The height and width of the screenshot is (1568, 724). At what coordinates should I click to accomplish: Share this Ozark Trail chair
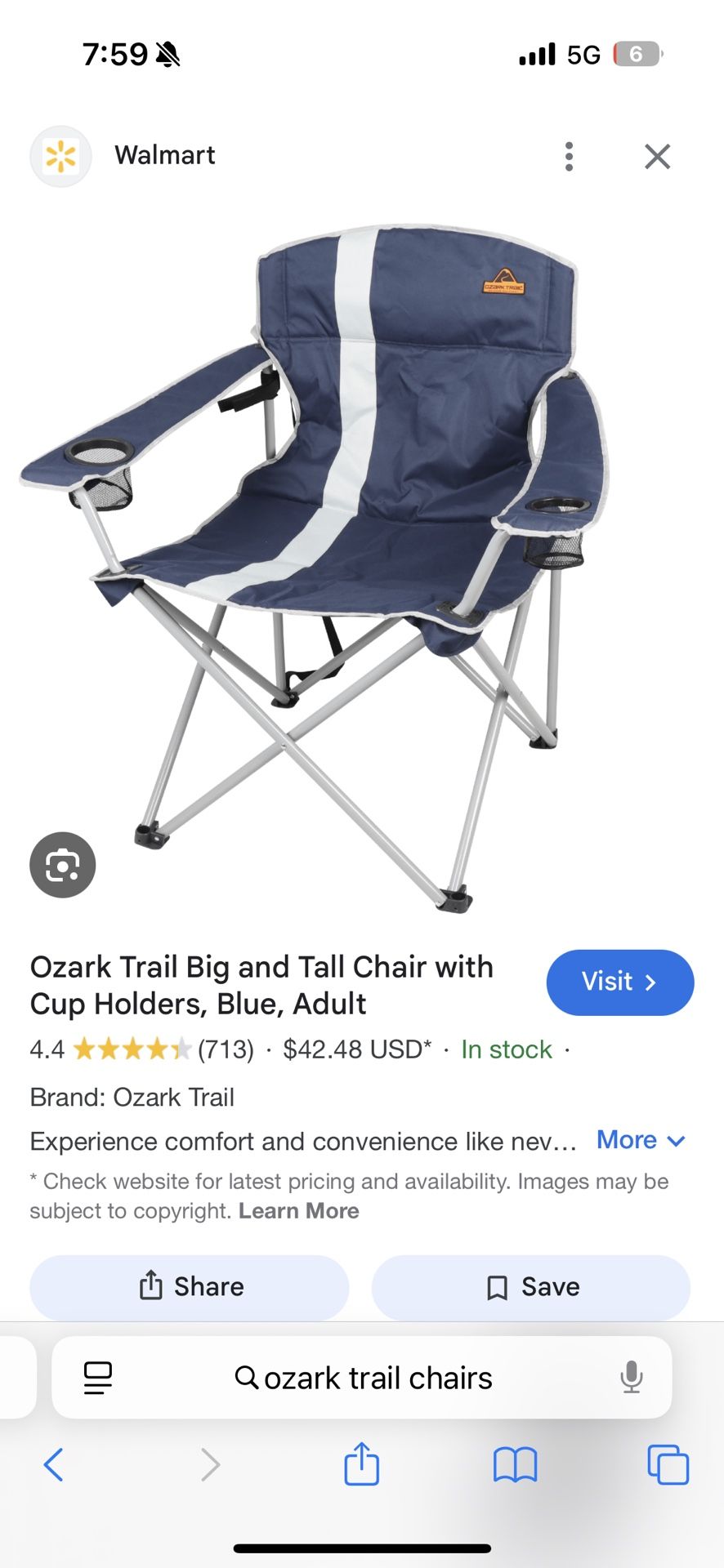click(x=190, y=1287)
